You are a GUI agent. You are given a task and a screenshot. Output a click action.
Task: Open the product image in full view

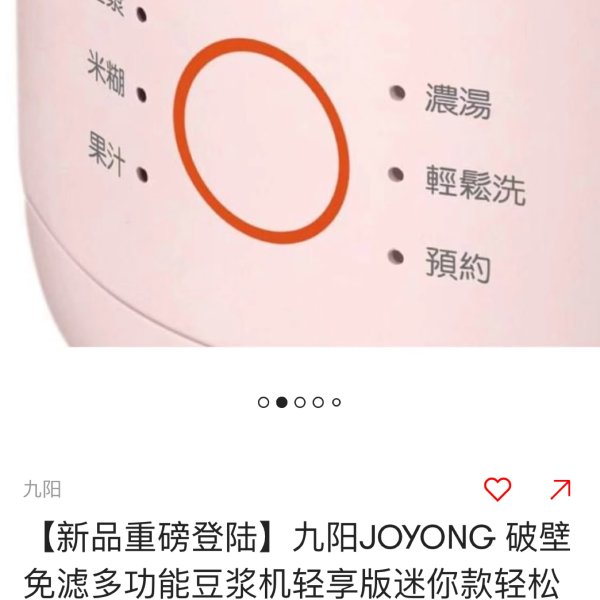pos(300,175)
